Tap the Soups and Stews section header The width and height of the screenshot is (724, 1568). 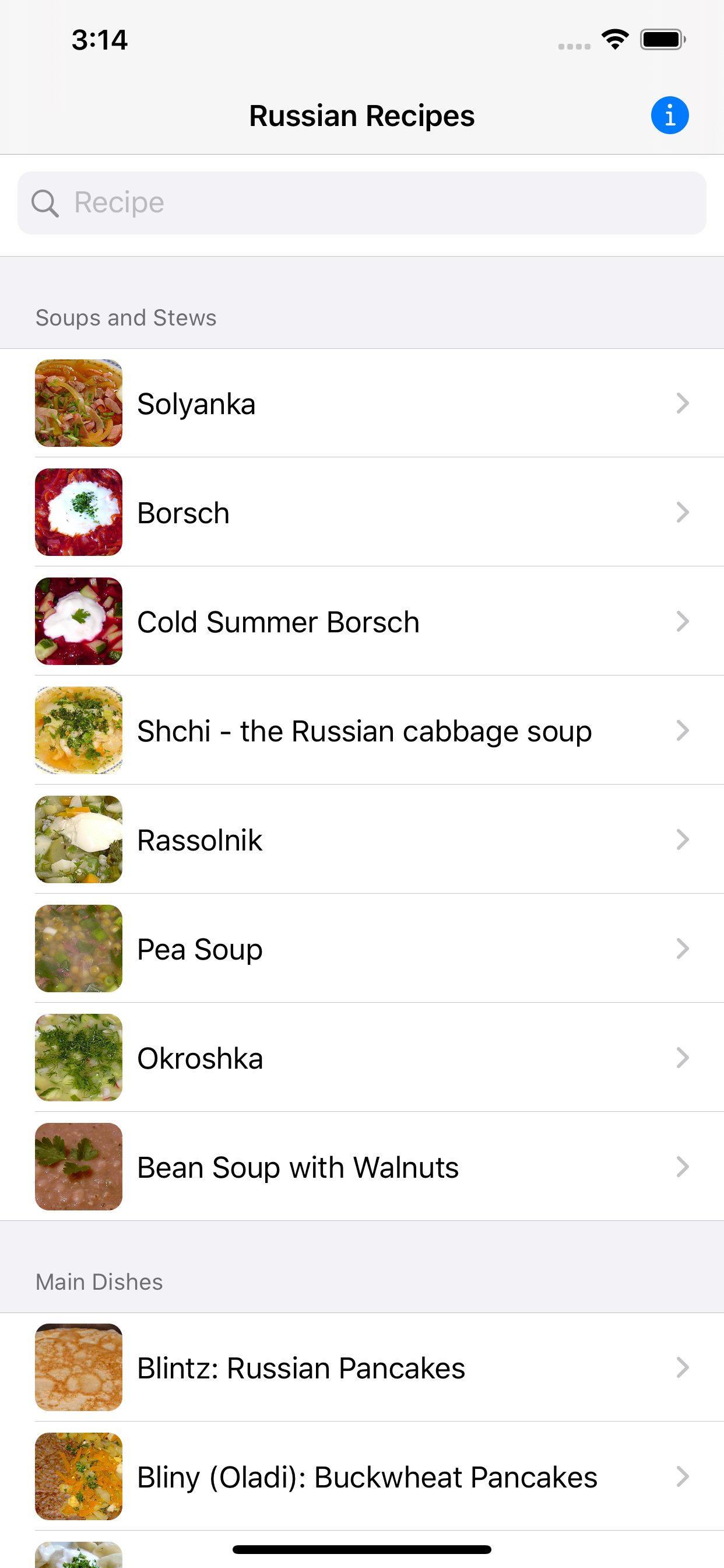[126, 317]
